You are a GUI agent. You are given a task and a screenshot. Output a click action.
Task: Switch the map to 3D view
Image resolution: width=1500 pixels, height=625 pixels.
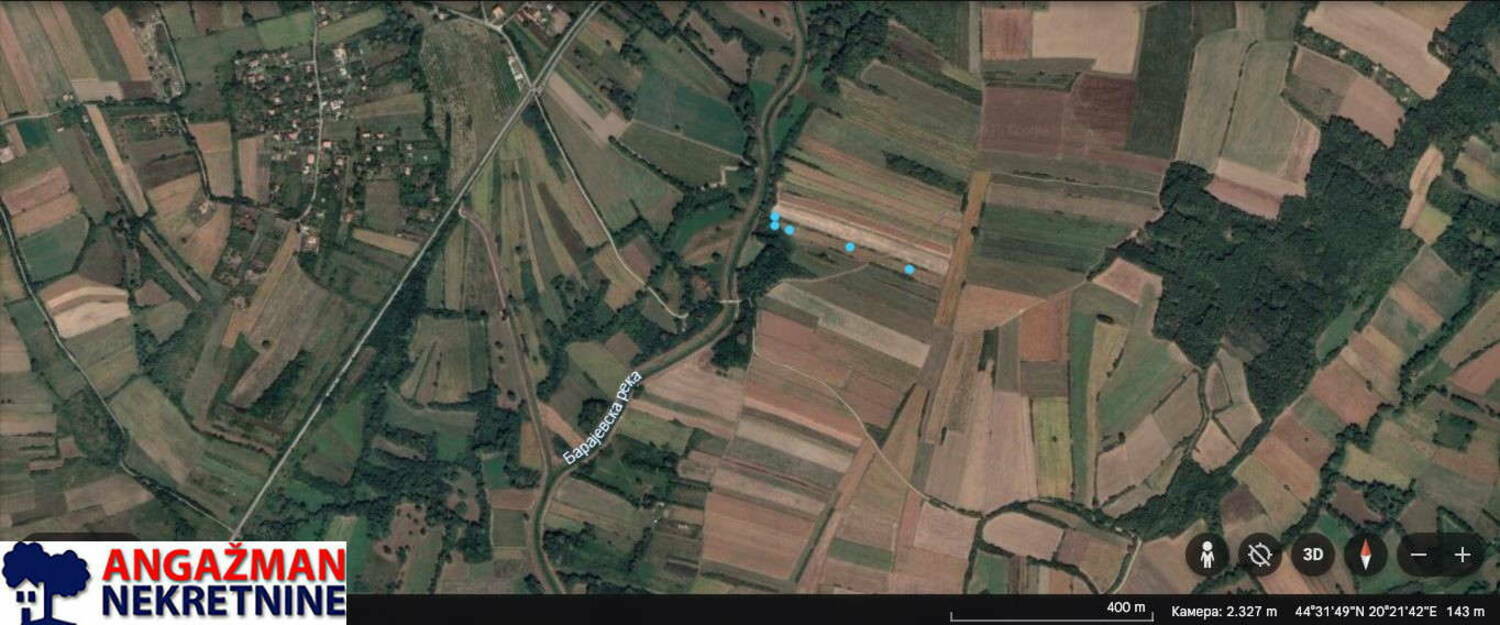click(x=1313, y=554)
